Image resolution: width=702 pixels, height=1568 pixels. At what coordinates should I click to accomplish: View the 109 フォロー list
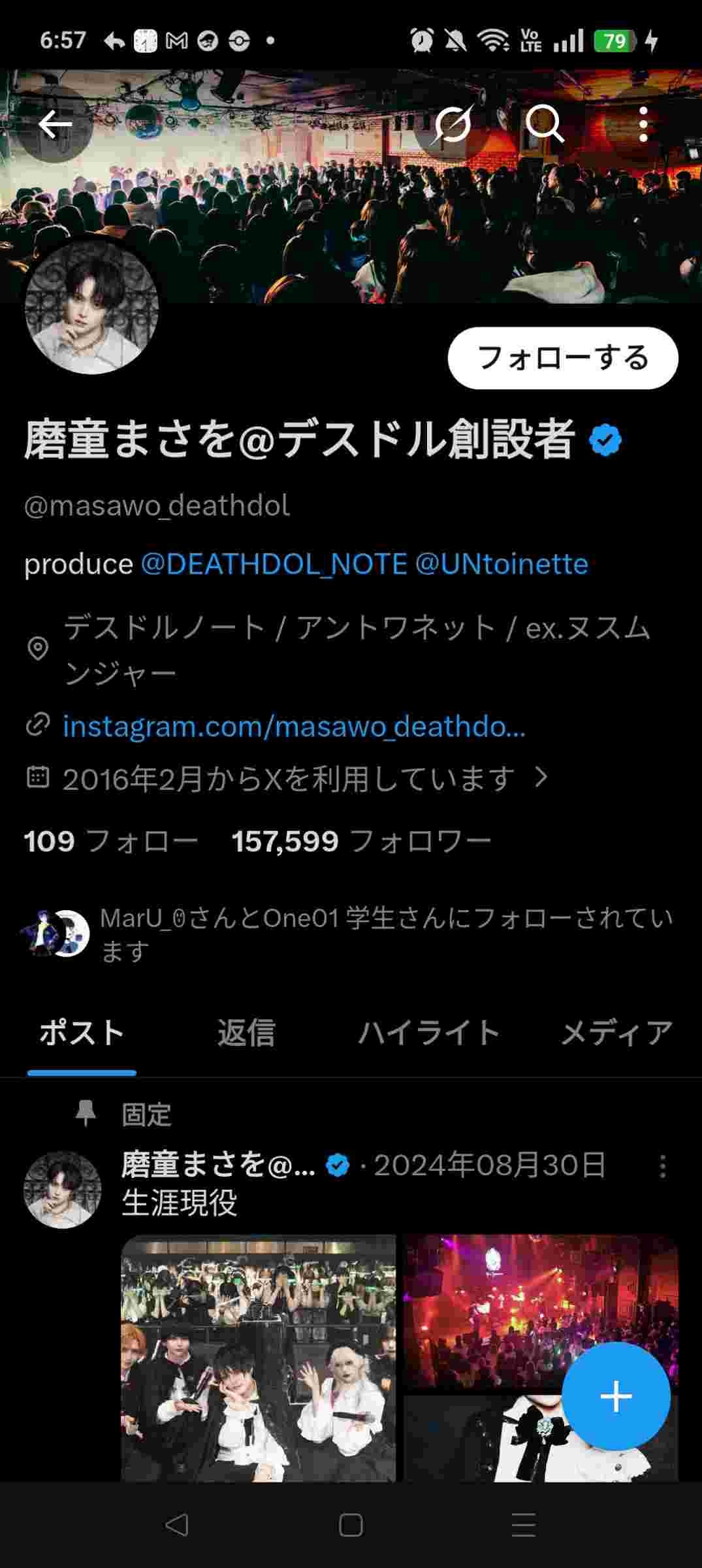[110, 841]
